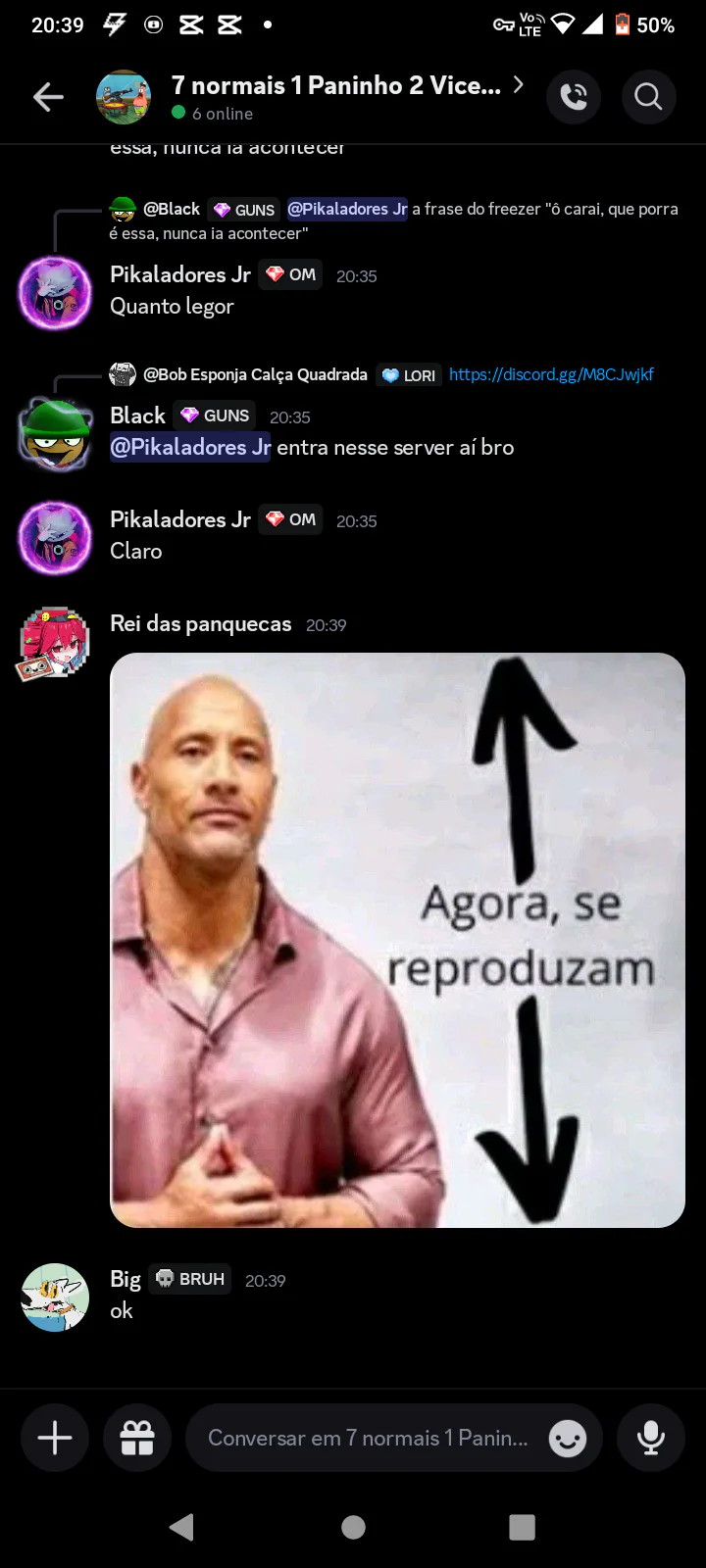Image resolution: width=706 pixels, height=1568 pixels.
Task: Start a voice call in this group
Action: [574, 97]
